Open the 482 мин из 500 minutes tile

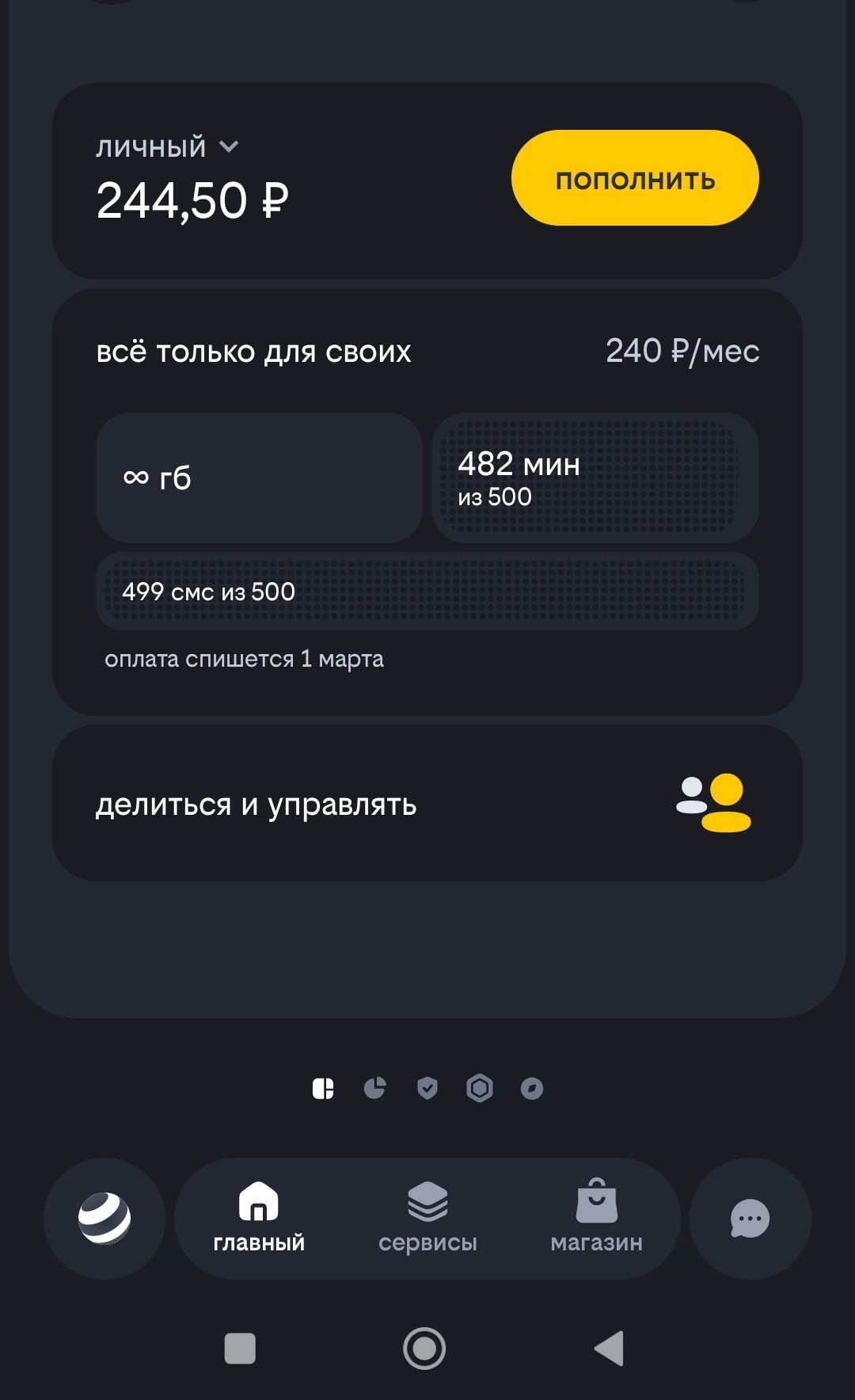595,477
